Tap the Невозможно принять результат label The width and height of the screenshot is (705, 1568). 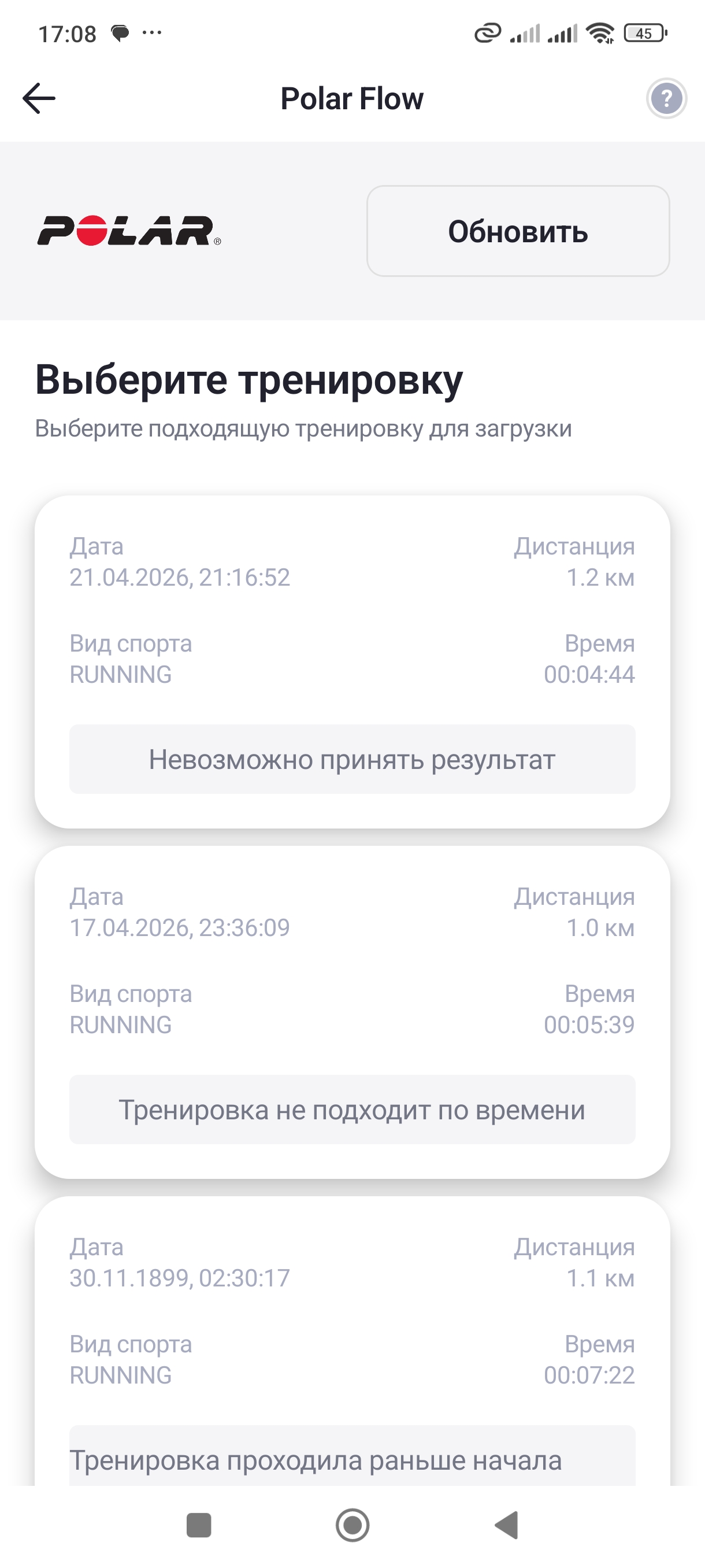pyautogui.click(x=351, y=759)
